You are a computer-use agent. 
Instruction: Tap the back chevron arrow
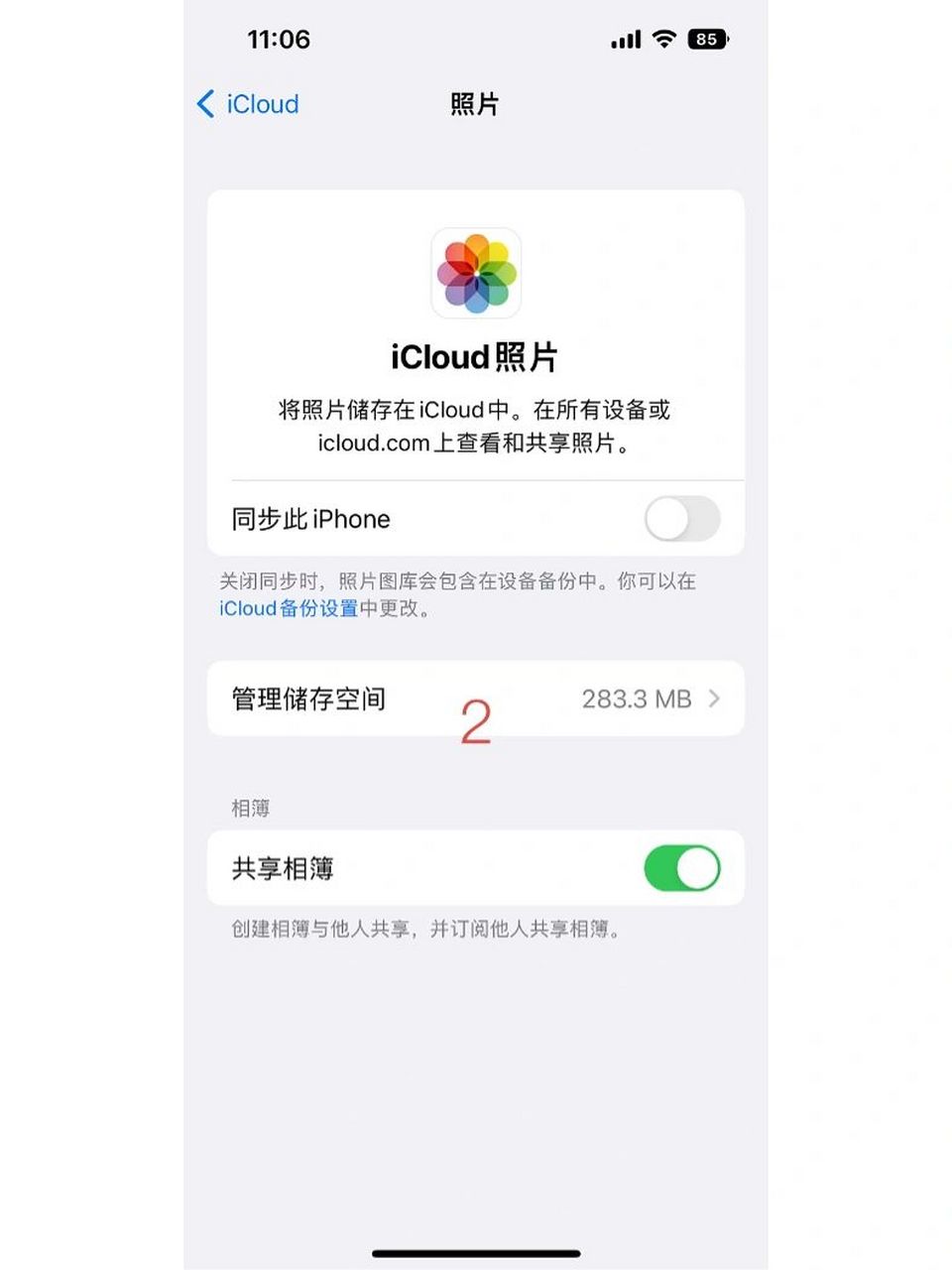point(204,104)
